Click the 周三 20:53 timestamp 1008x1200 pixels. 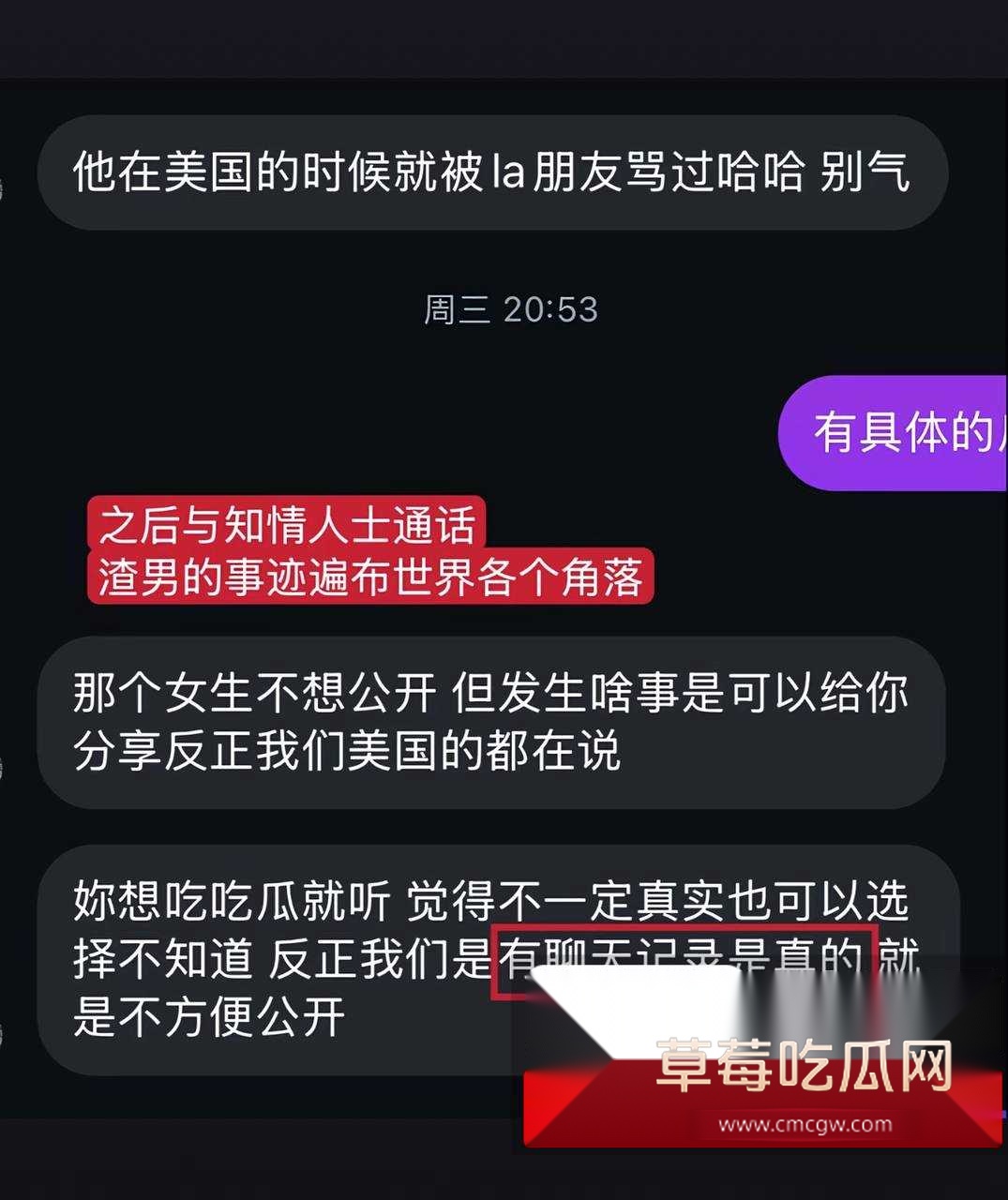click(x=512, y=309)
